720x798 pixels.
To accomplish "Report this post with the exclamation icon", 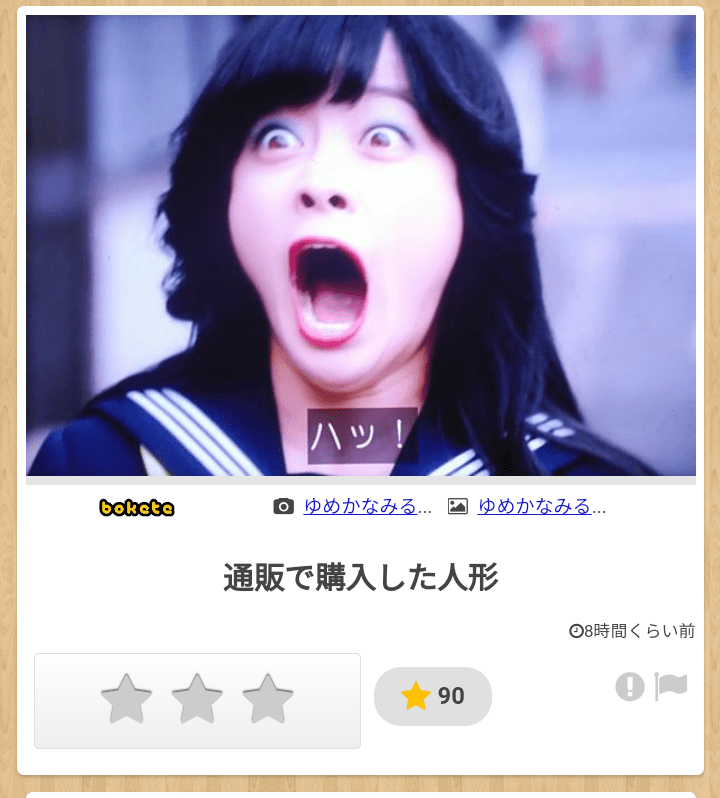I will coord(629,686).
